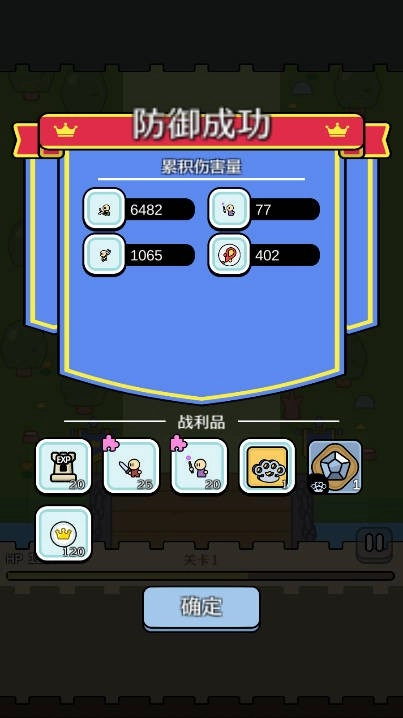Screen dimensions: 403x718
Task: Open the mage fragment reward showing 20
Action: [199, 466]
